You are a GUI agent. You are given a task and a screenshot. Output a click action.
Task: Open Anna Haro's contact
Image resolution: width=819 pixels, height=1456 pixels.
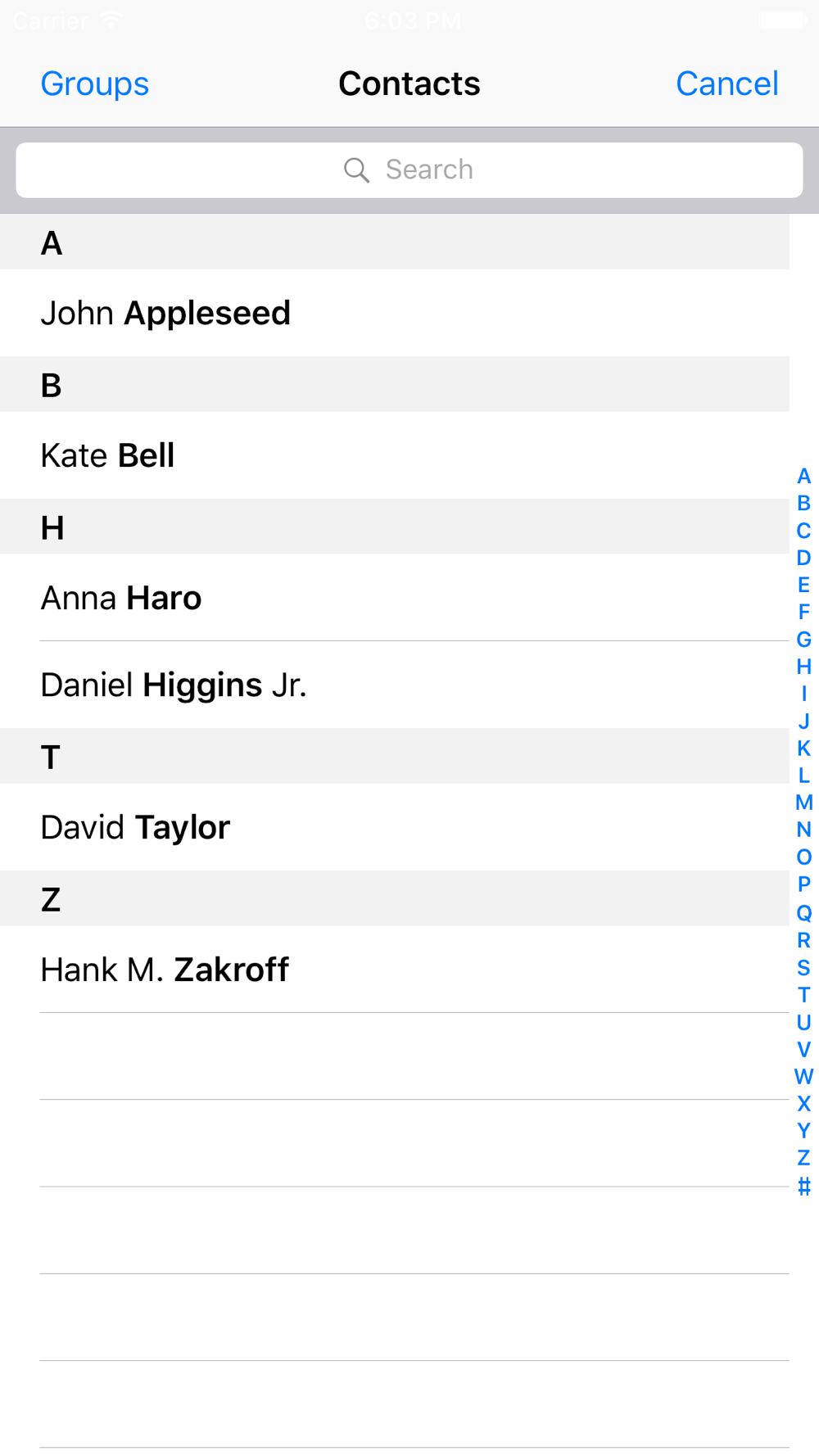click(x=121, y=598)
